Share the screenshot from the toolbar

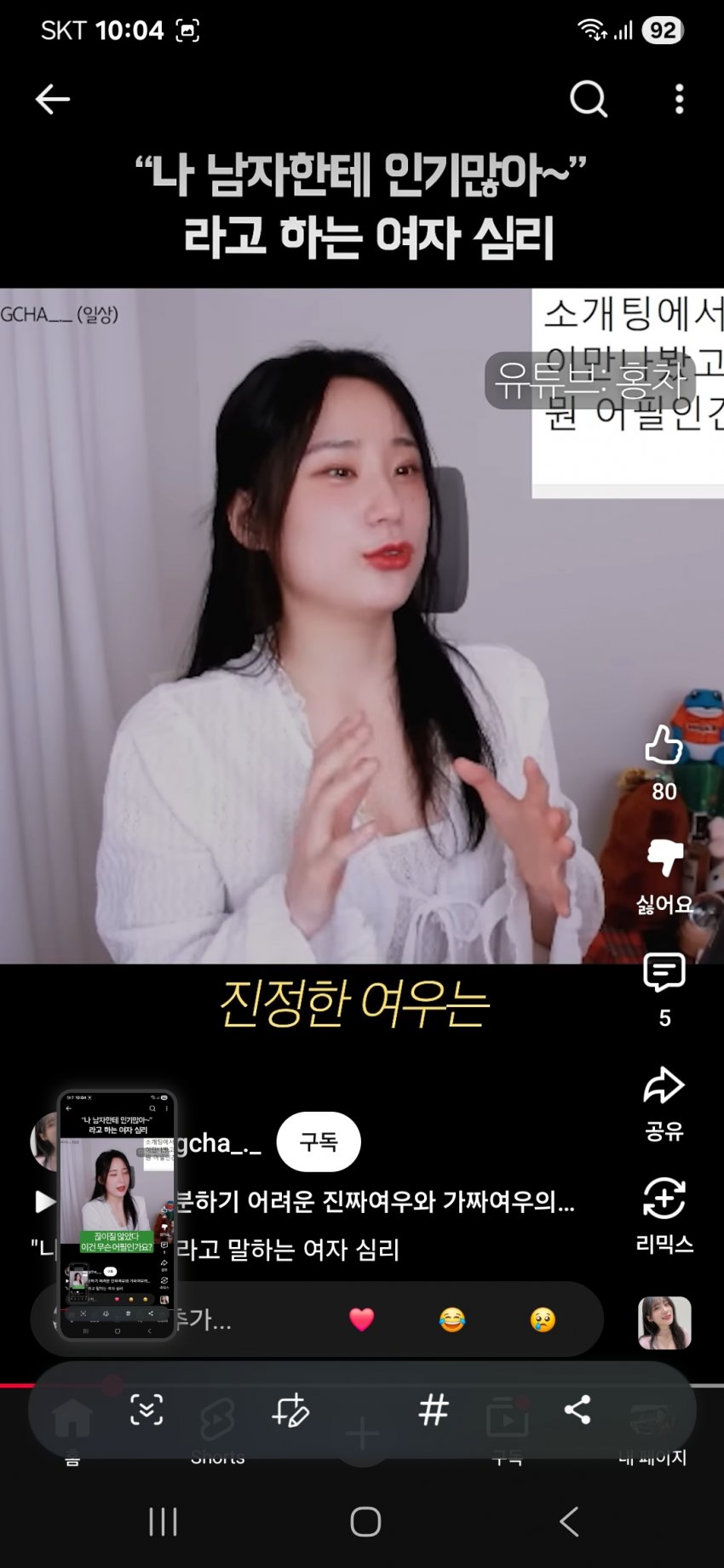pos(577,1411)
